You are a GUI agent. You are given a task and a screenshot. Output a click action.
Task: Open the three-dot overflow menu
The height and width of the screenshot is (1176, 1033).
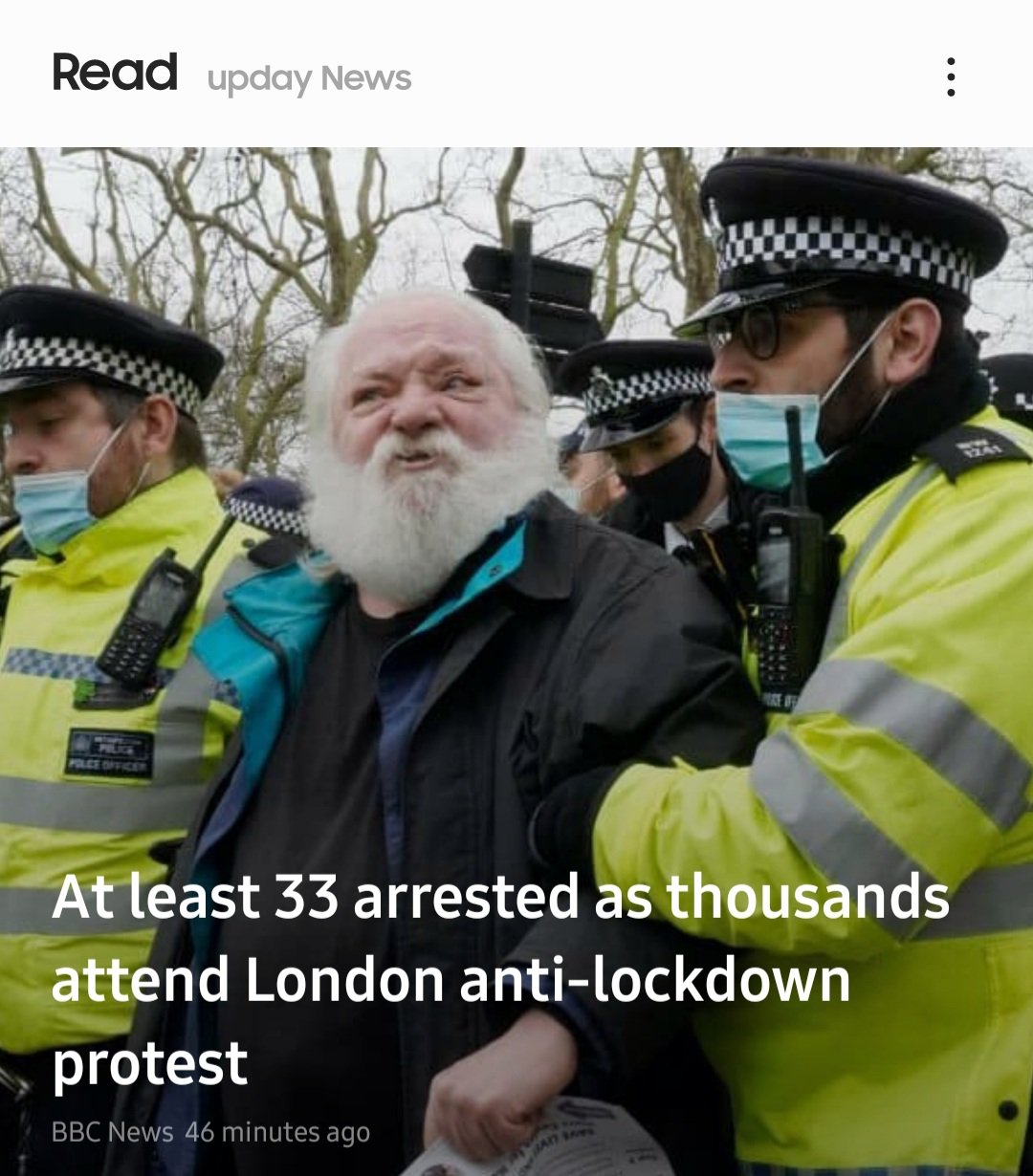950,76
